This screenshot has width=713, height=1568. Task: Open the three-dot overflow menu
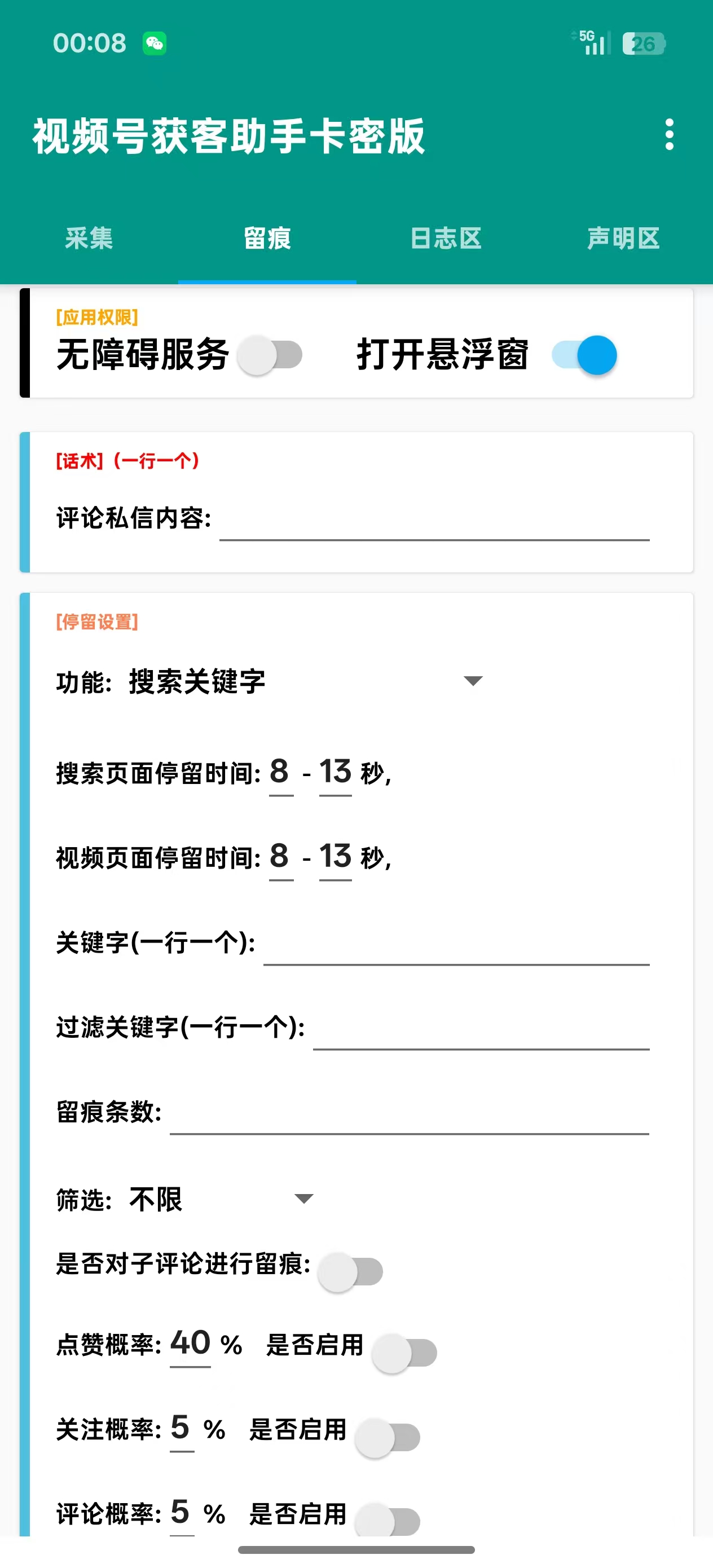669,135
